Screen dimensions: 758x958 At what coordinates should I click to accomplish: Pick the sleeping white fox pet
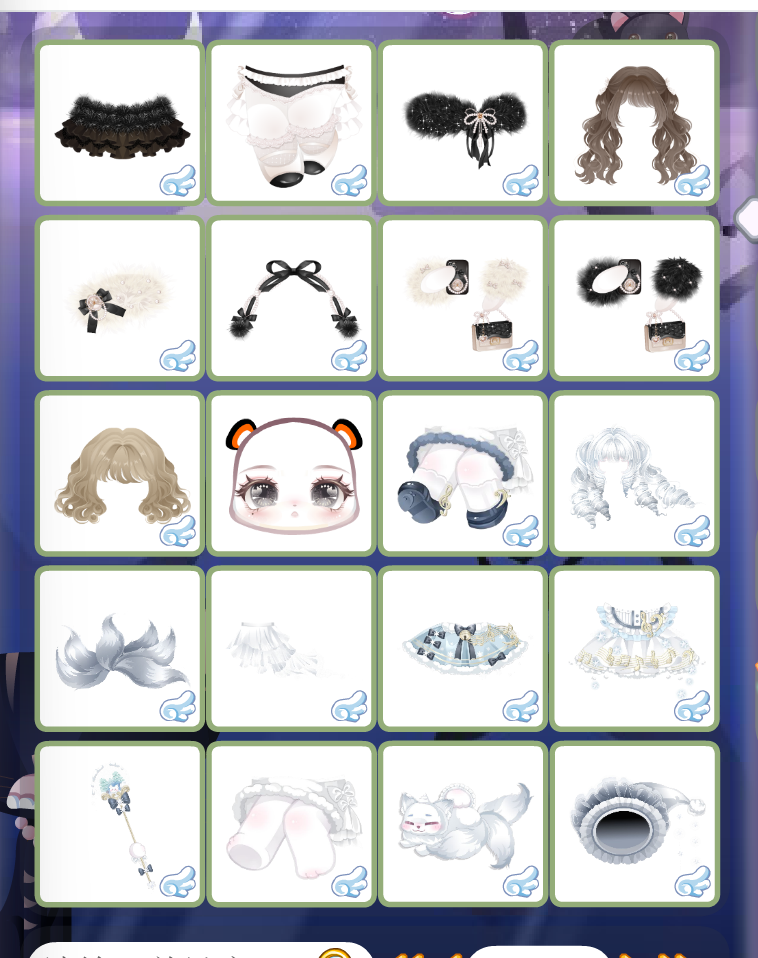463,823
